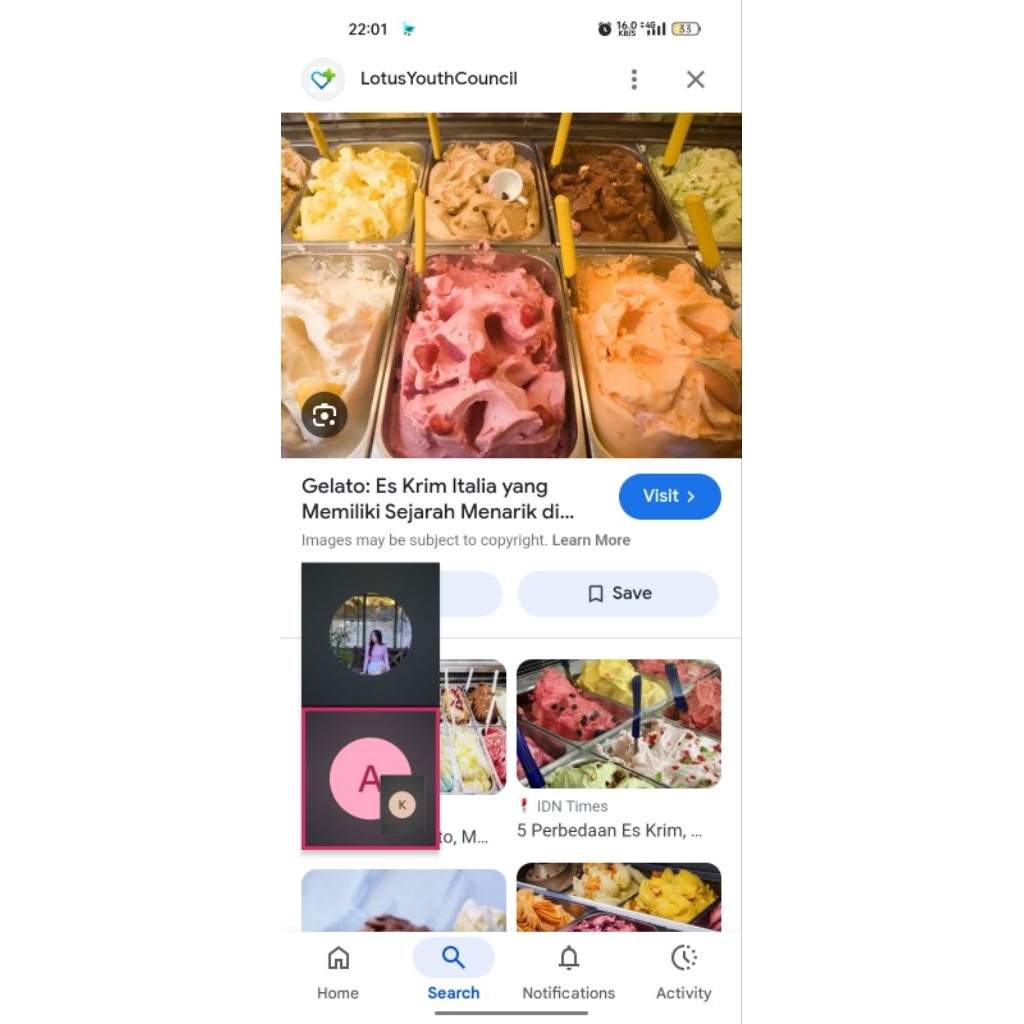
Task: Open the three-dot overflow menu
Action: [634, 80]
